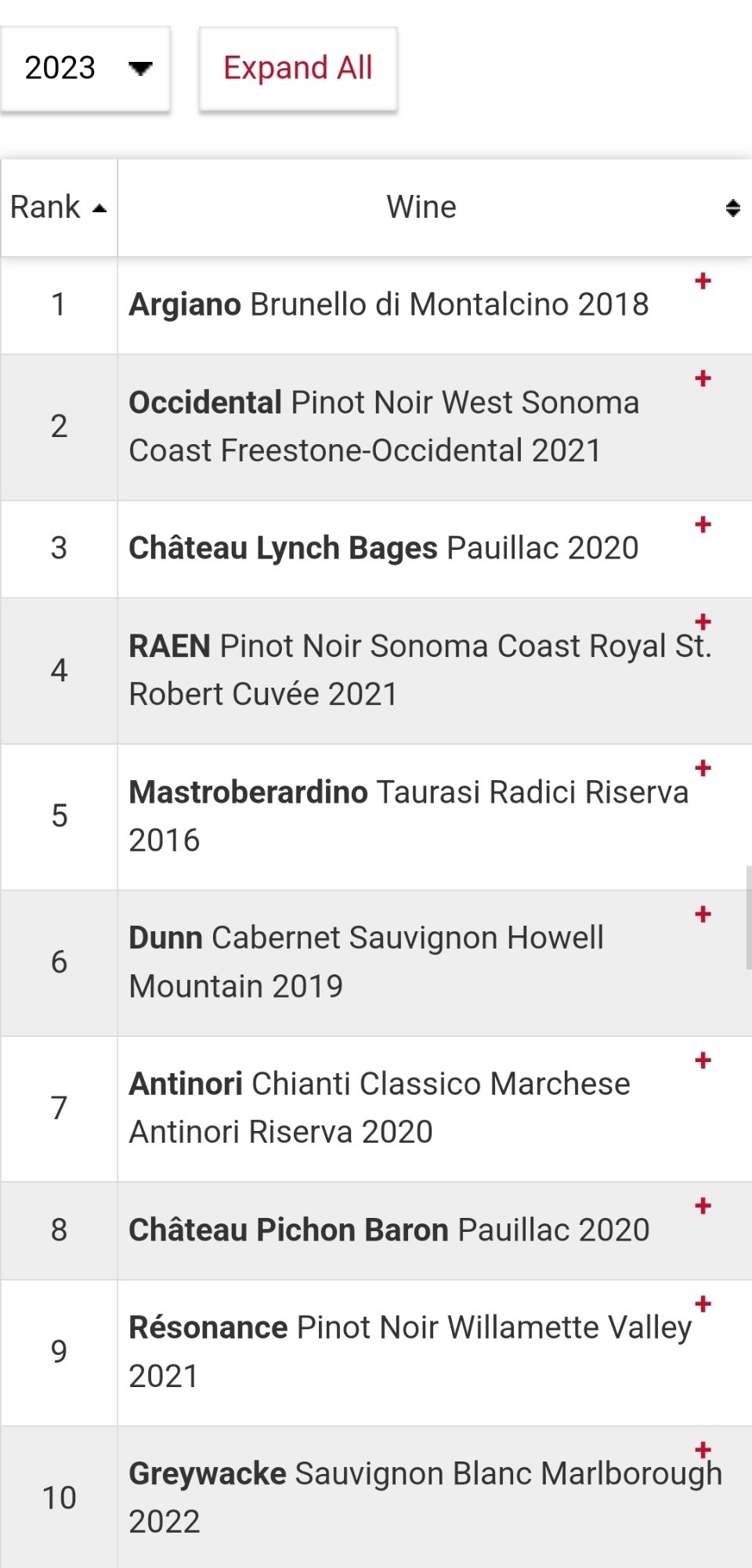The width and height of the screenshot is (752, 1568).
Task: Tap the Expand All button
Action: tap(298, 68)
